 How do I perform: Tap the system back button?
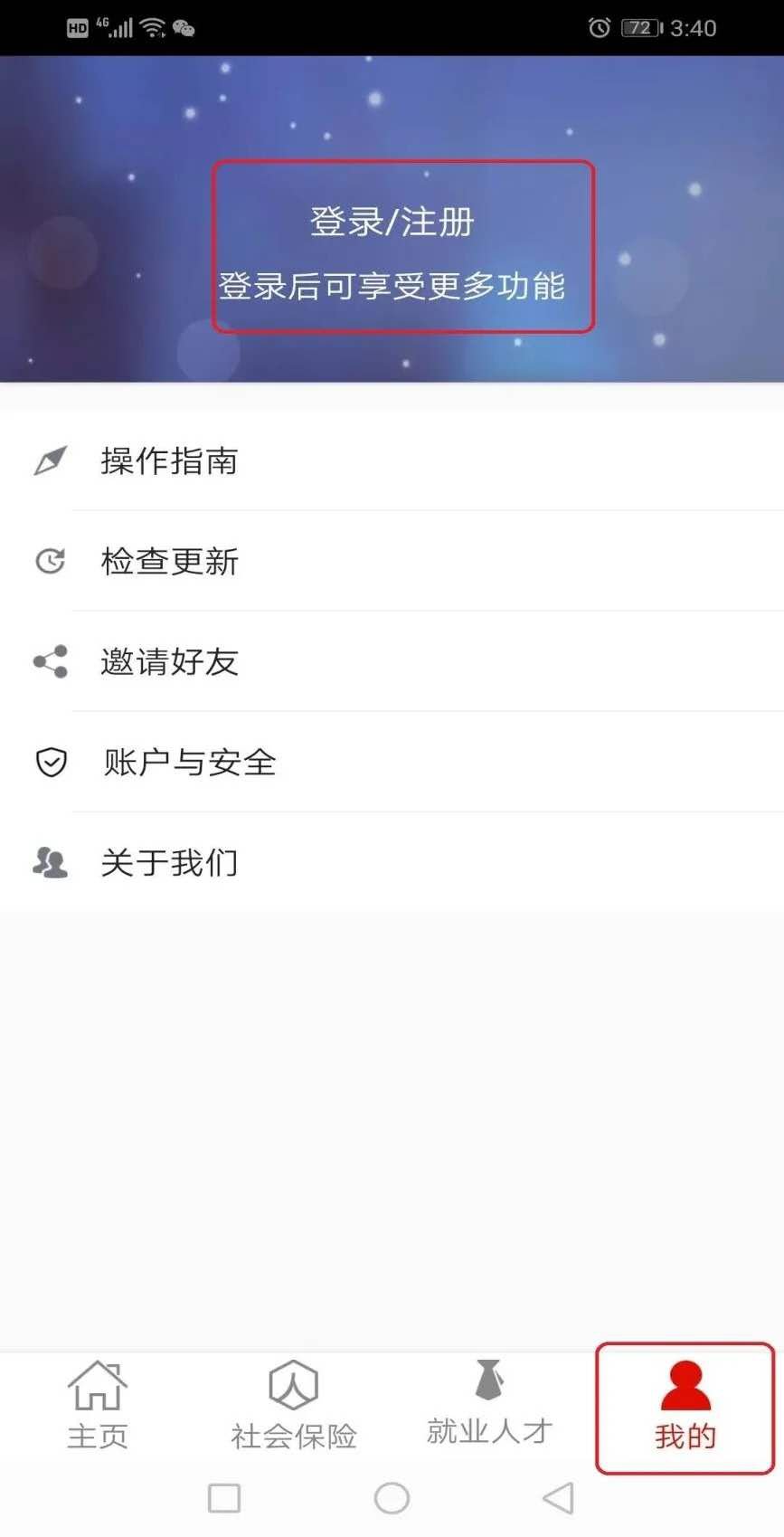coord(559,1498)
